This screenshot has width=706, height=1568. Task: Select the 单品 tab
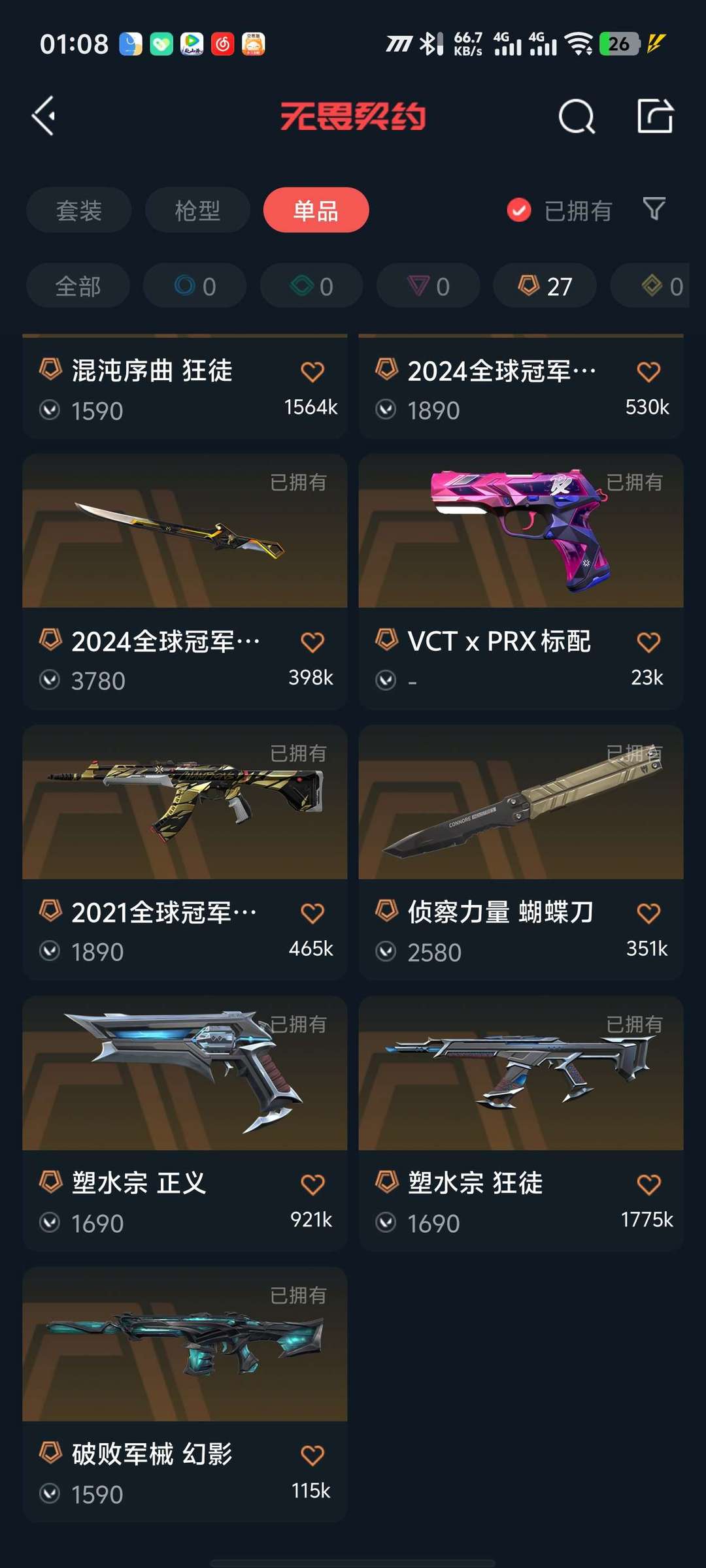point(316,210)
